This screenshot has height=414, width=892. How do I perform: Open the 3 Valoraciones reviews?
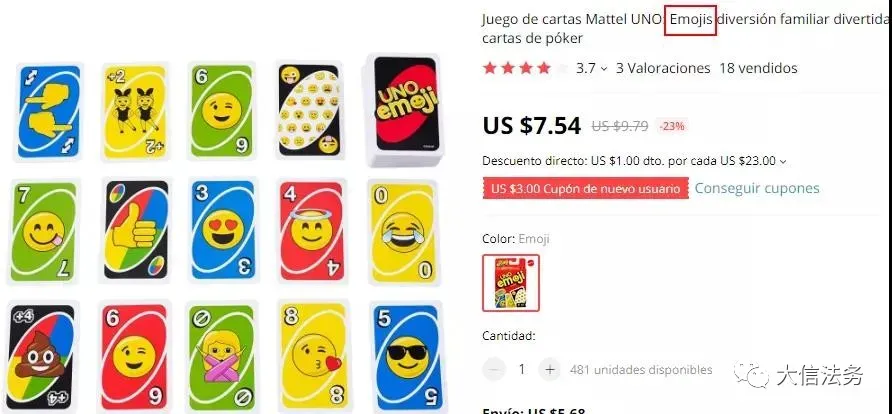(663, 68)
